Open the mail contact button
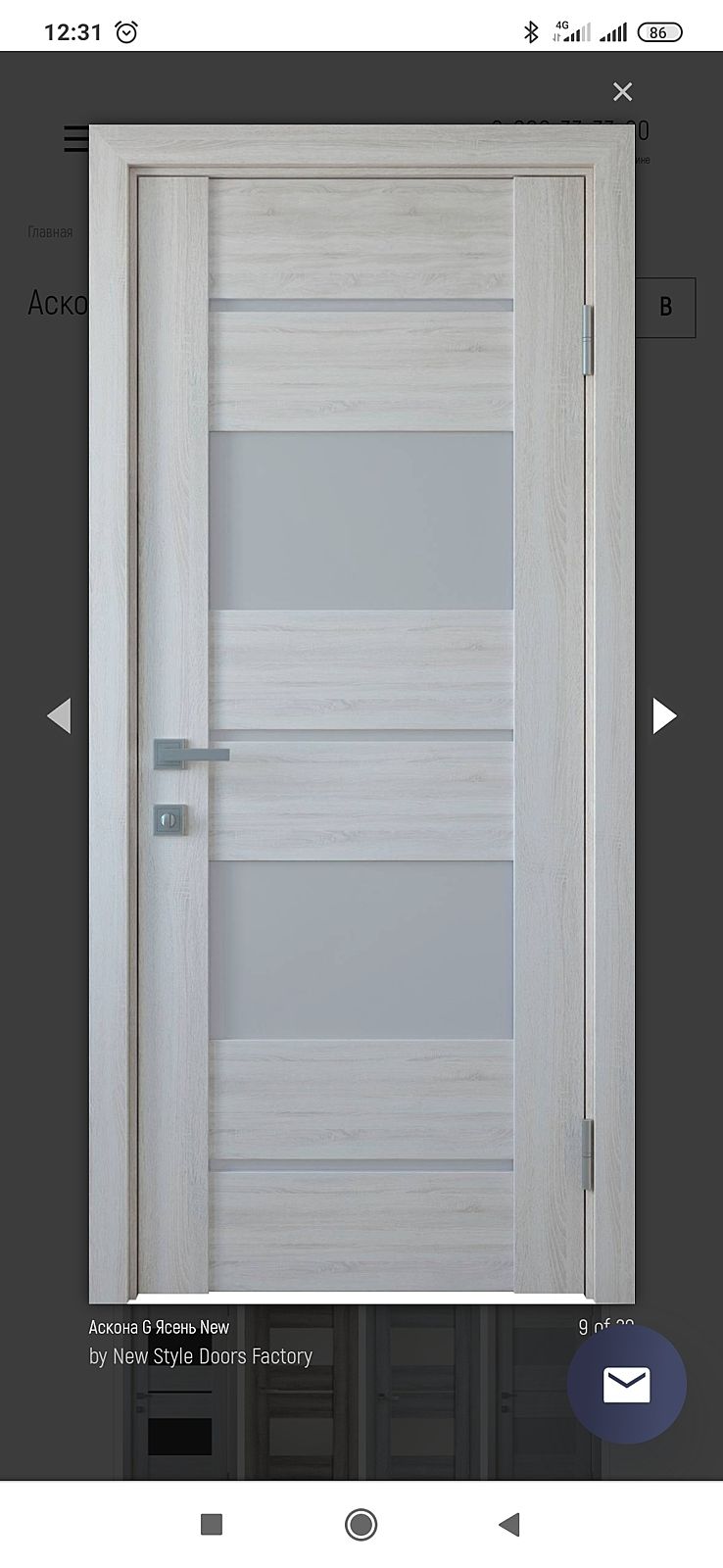This screenshot has width=723, height=1568. coord(627,1385)
